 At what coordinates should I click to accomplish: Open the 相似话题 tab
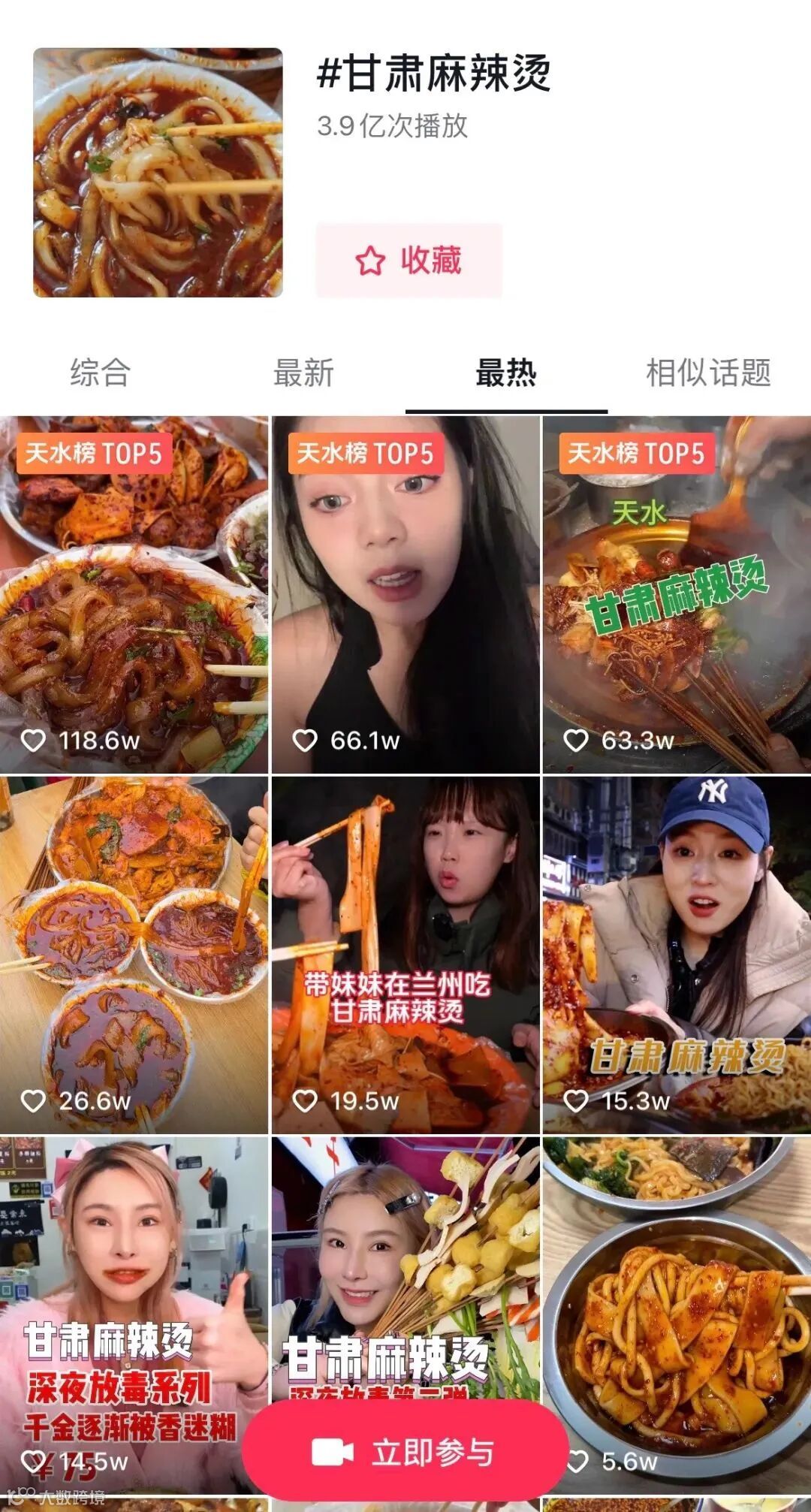[708, 373]
